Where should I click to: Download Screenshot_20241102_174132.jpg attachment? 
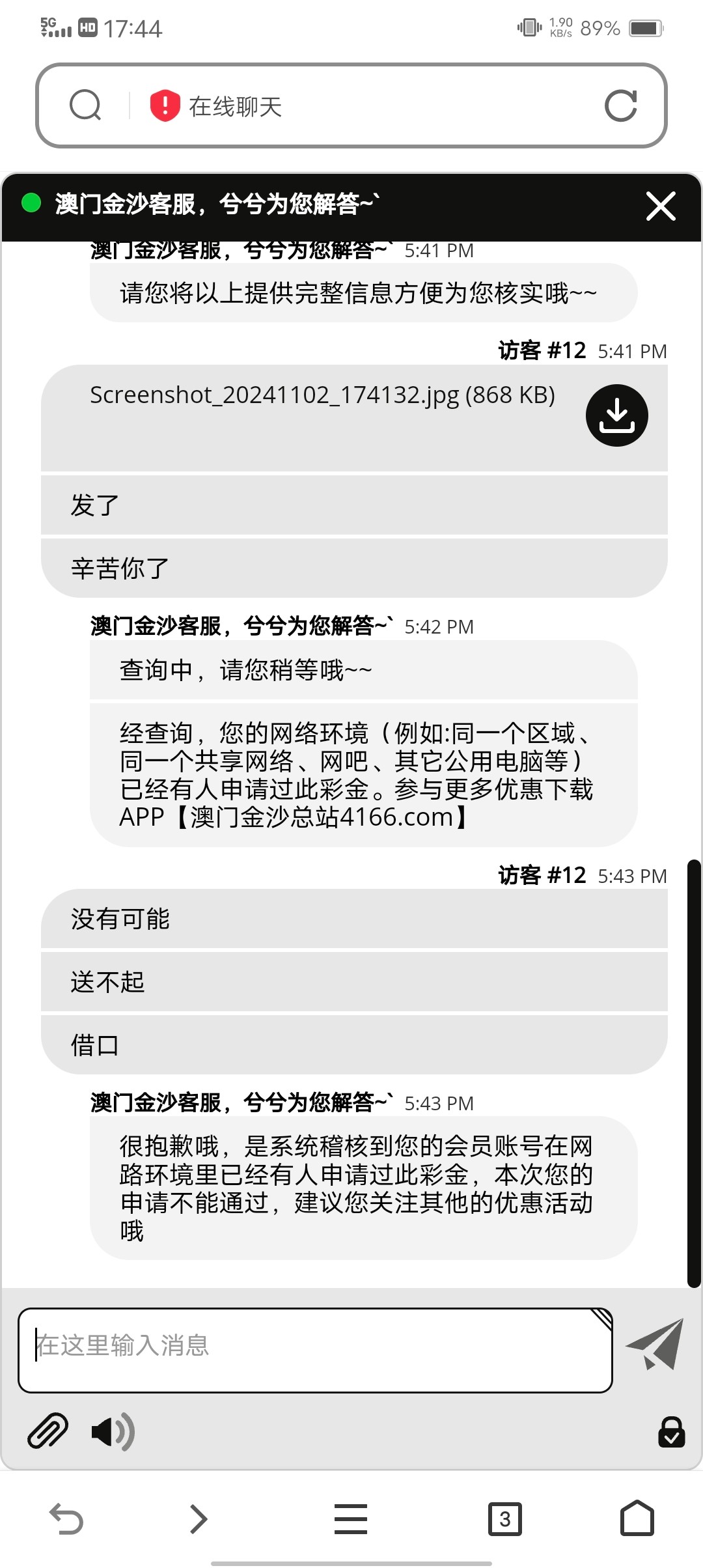[616, 415]
